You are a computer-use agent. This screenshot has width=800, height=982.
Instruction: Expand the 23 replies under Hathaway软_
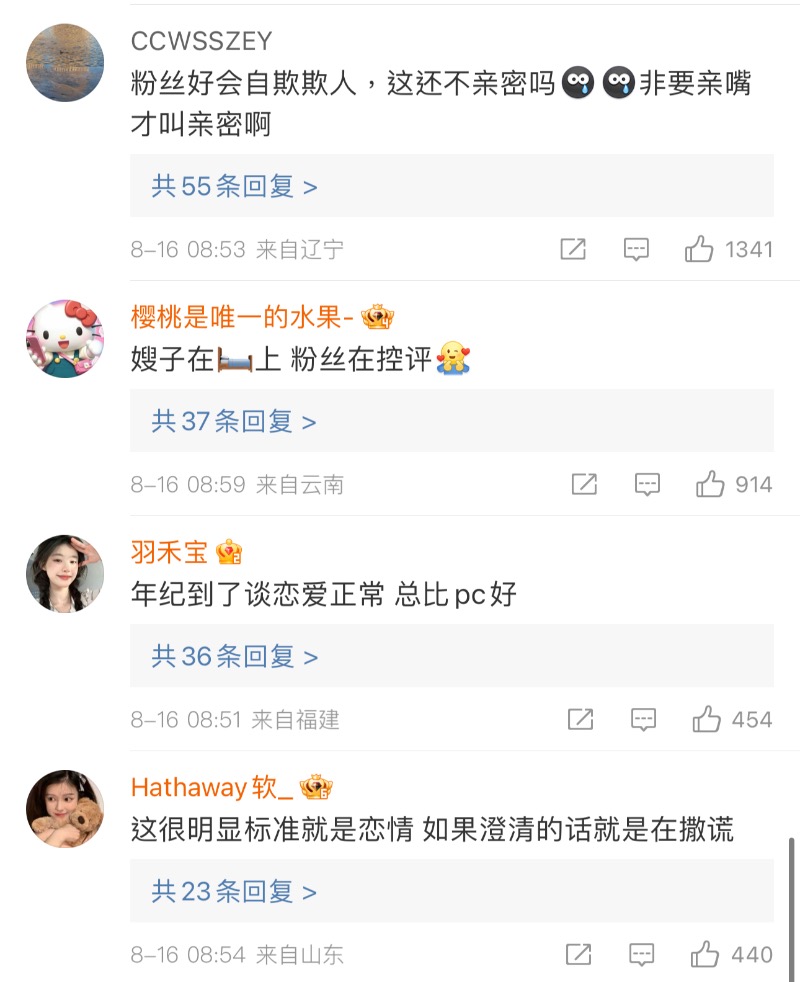(x=235, y=892)
